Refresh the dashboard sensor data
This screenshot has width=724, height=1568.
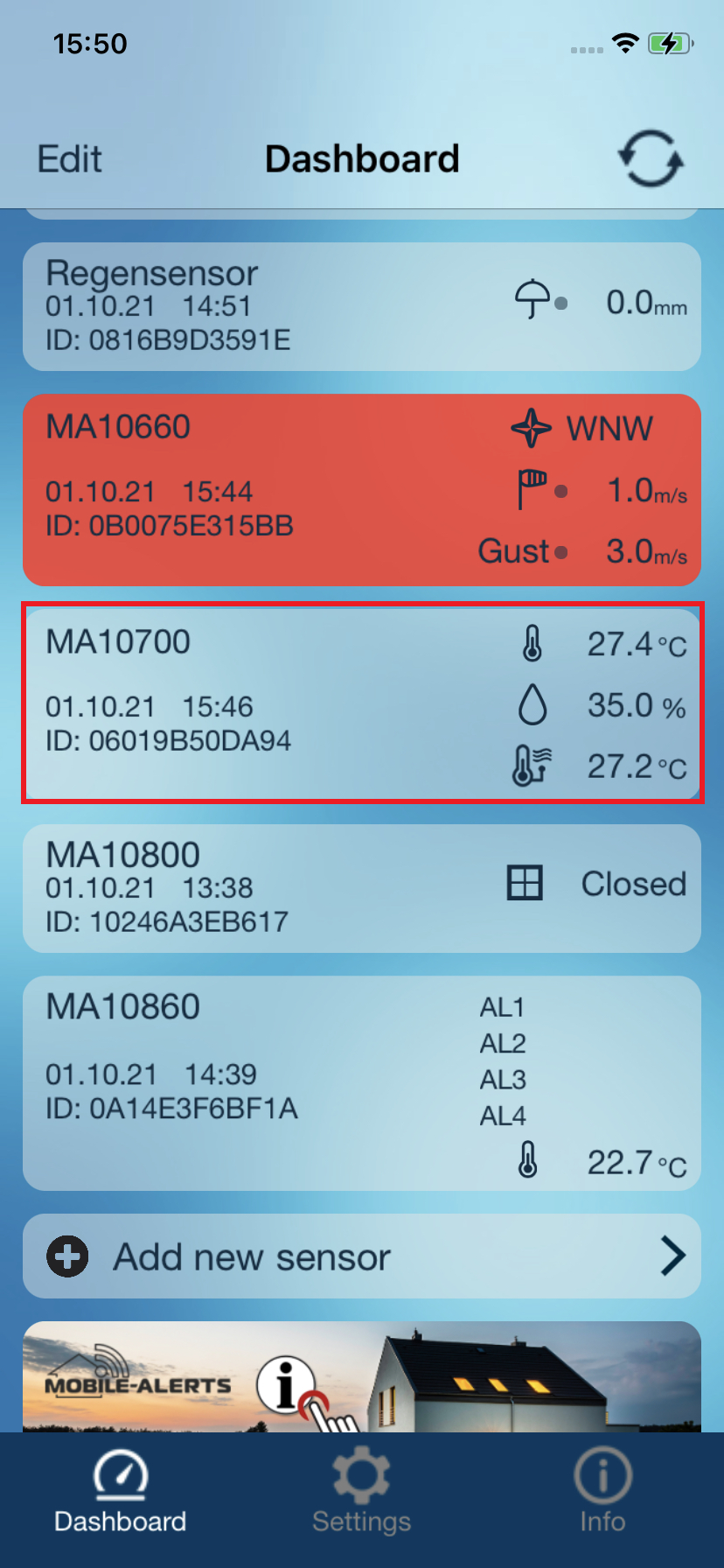pyautogui.click(x=651, y=159)
